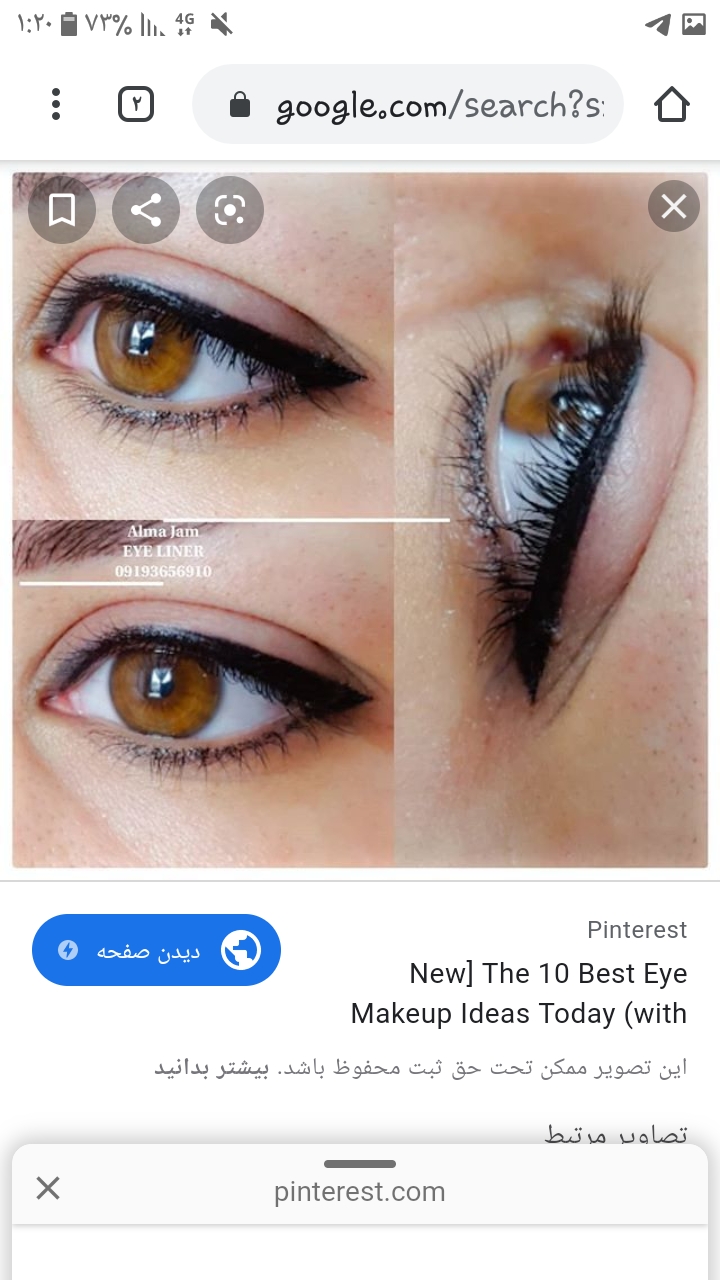Search inside the image with Lens icon
This screenshot has width=720, height=1280.
pyautogui.click(x=230, y=210)
